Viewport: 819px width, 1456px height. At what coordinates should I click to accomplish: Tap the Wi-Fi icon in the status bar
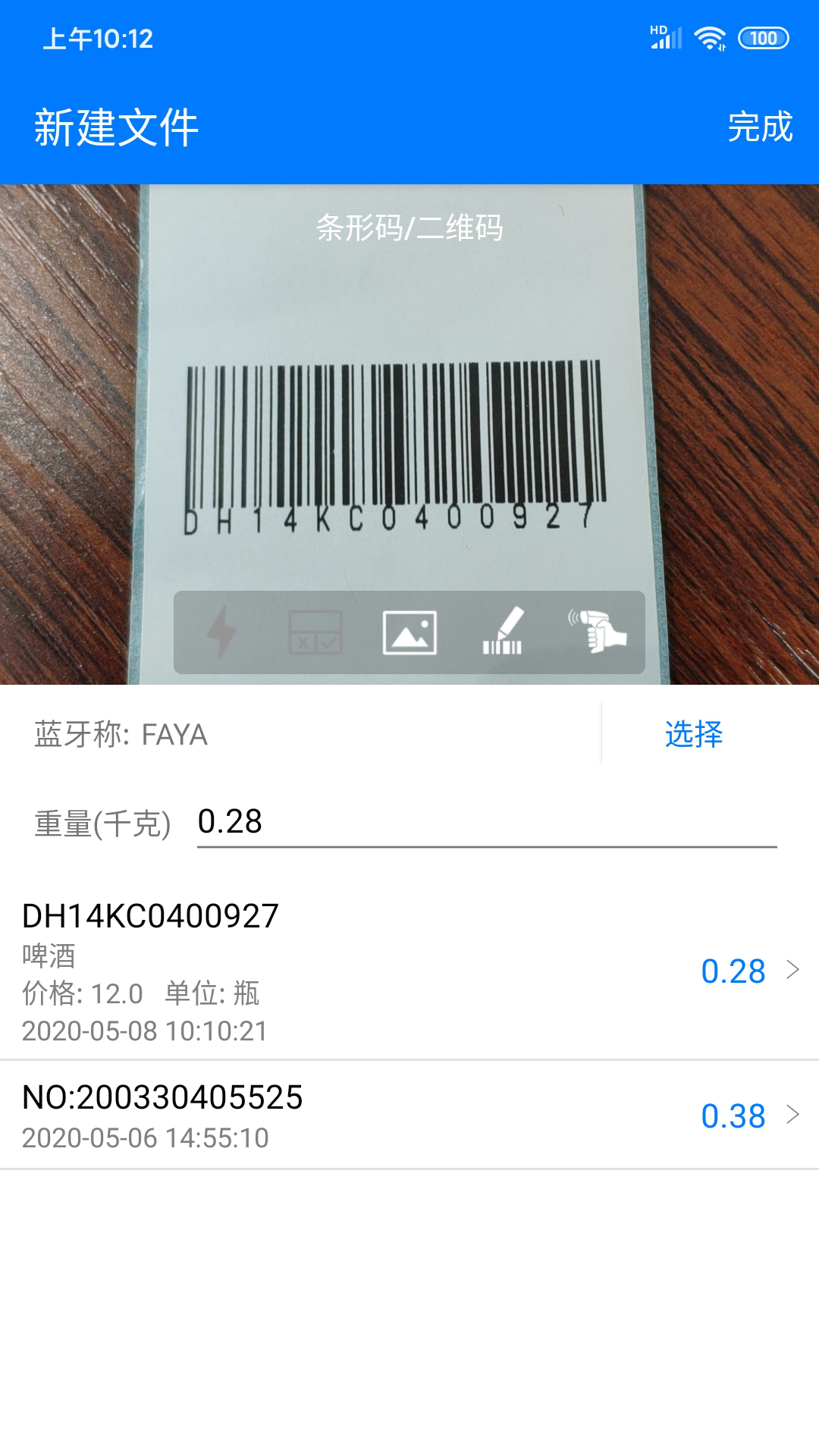(709, 38)
